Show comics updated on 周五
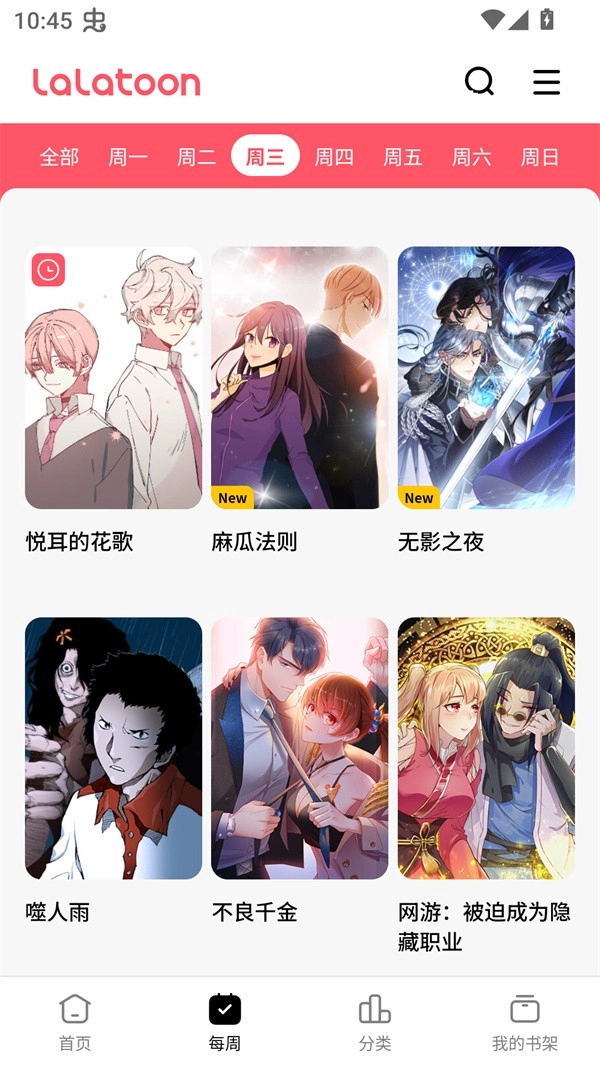600x1066 pixels. point(403,157)
